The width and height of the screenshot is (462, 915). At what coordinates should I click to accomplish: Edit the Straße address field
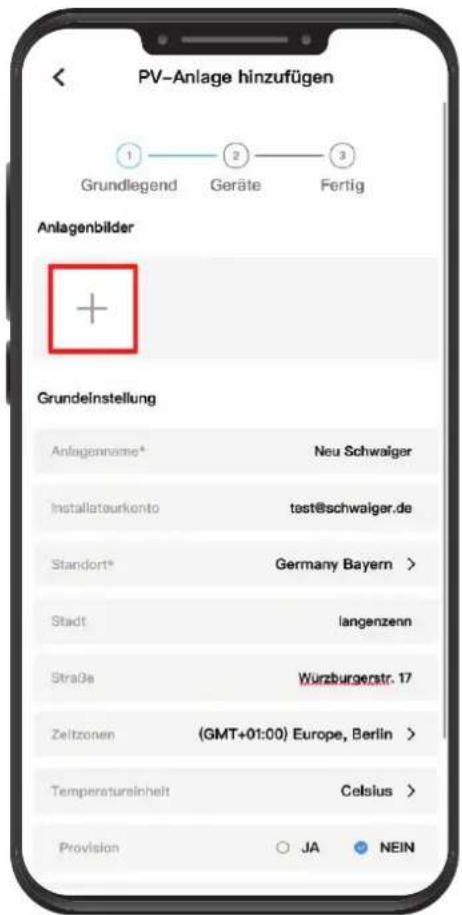click(235, 677)
